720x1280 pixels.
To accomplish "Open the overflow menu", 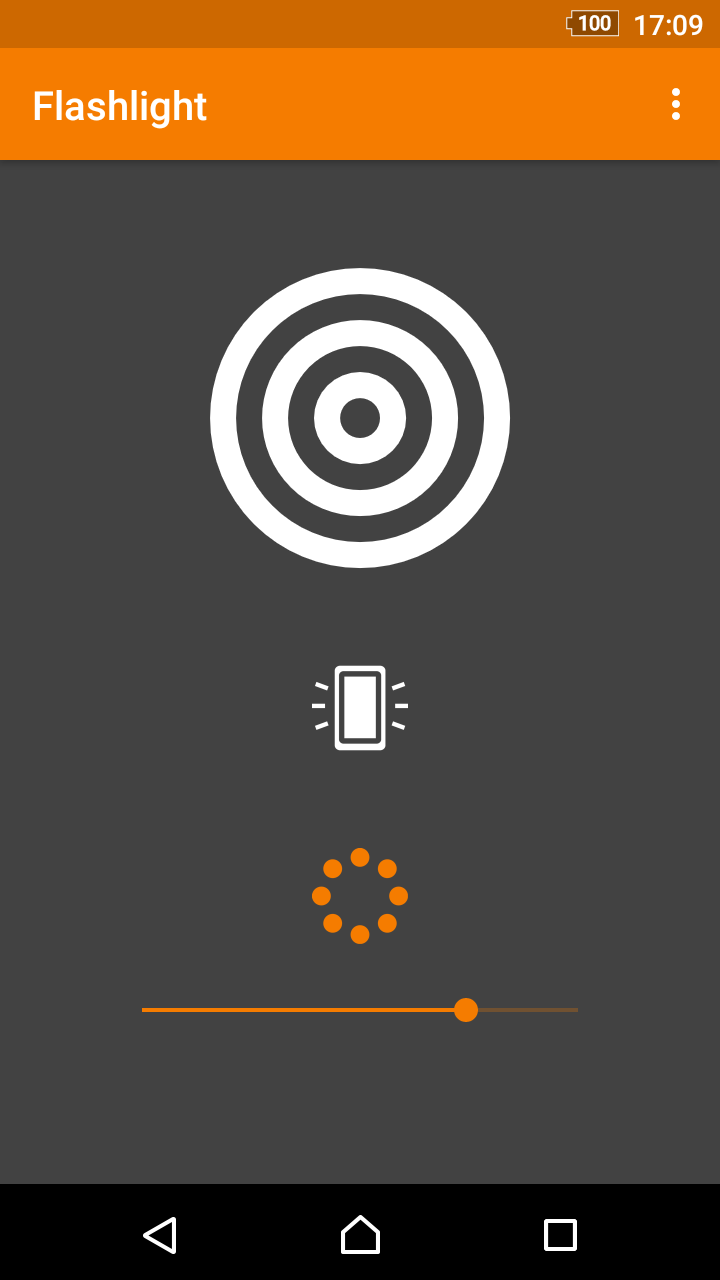I will [676, 104].
